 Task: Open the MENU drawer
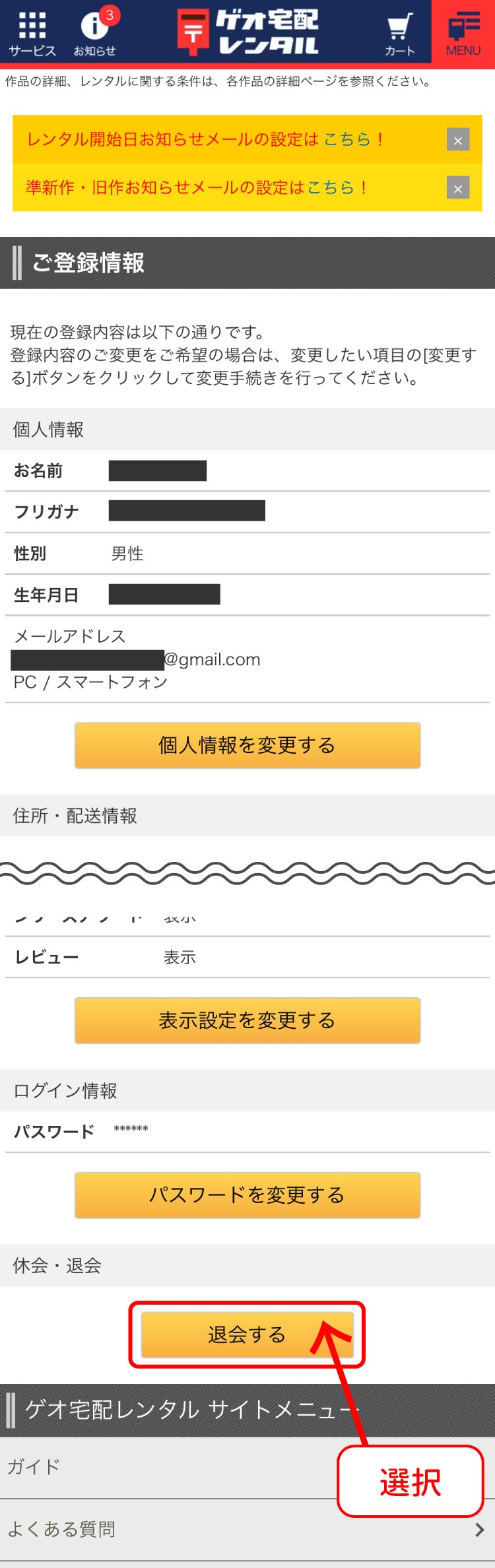coord(463,33)
